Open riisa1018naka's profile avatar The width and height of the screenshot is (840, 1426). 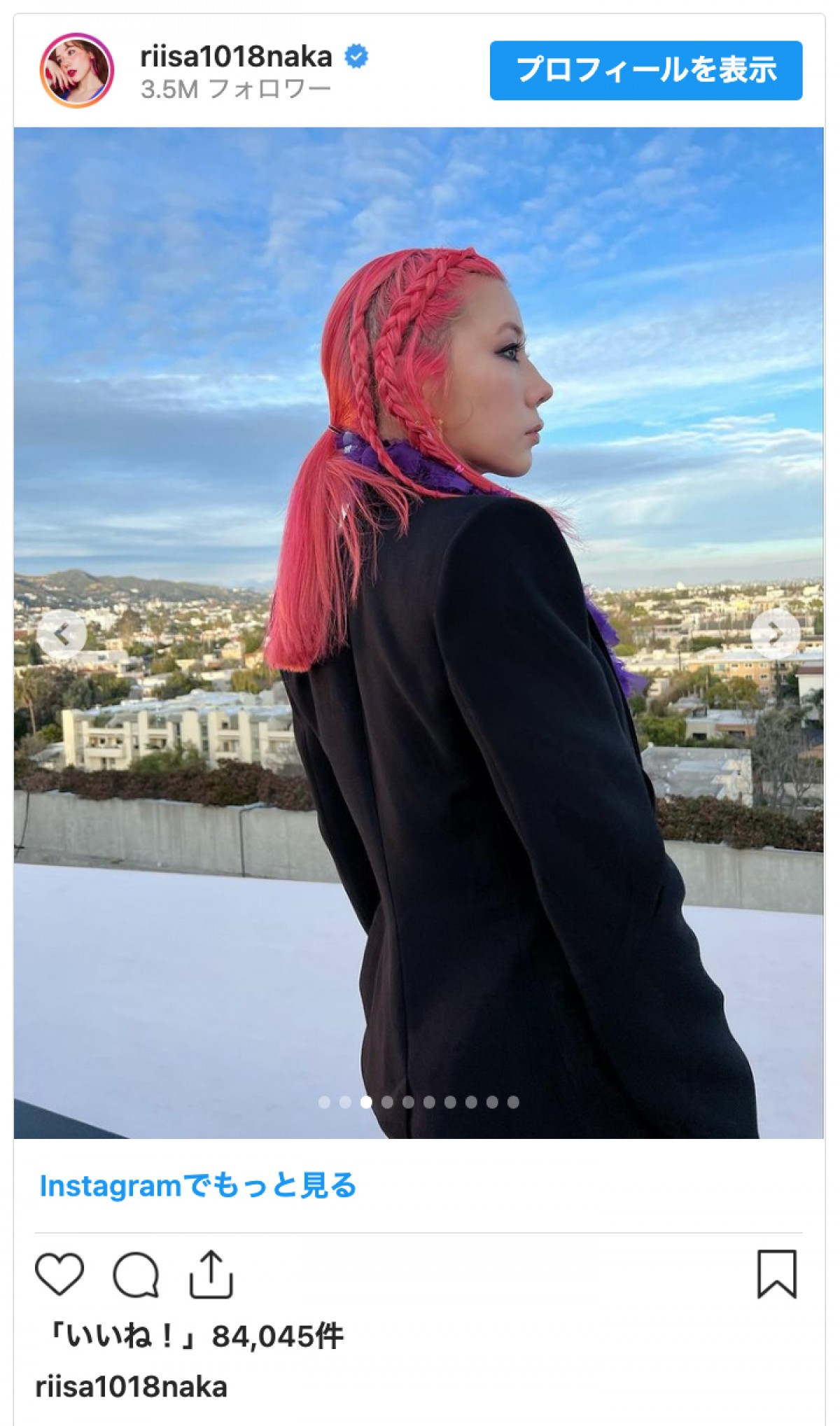[76, 70]
